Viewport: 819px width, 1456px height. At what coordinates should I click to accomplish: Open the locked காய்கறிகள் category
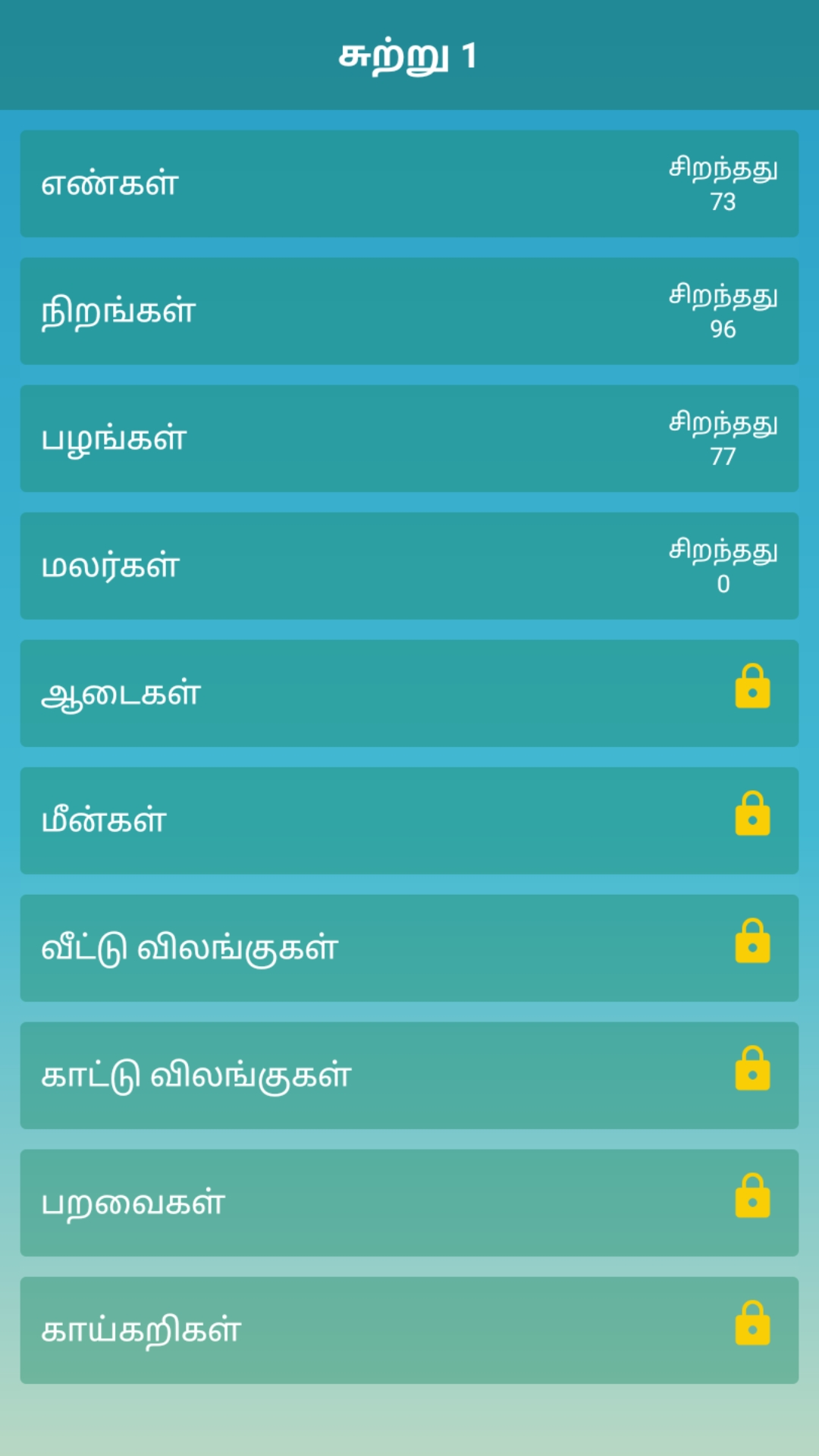409,1330
